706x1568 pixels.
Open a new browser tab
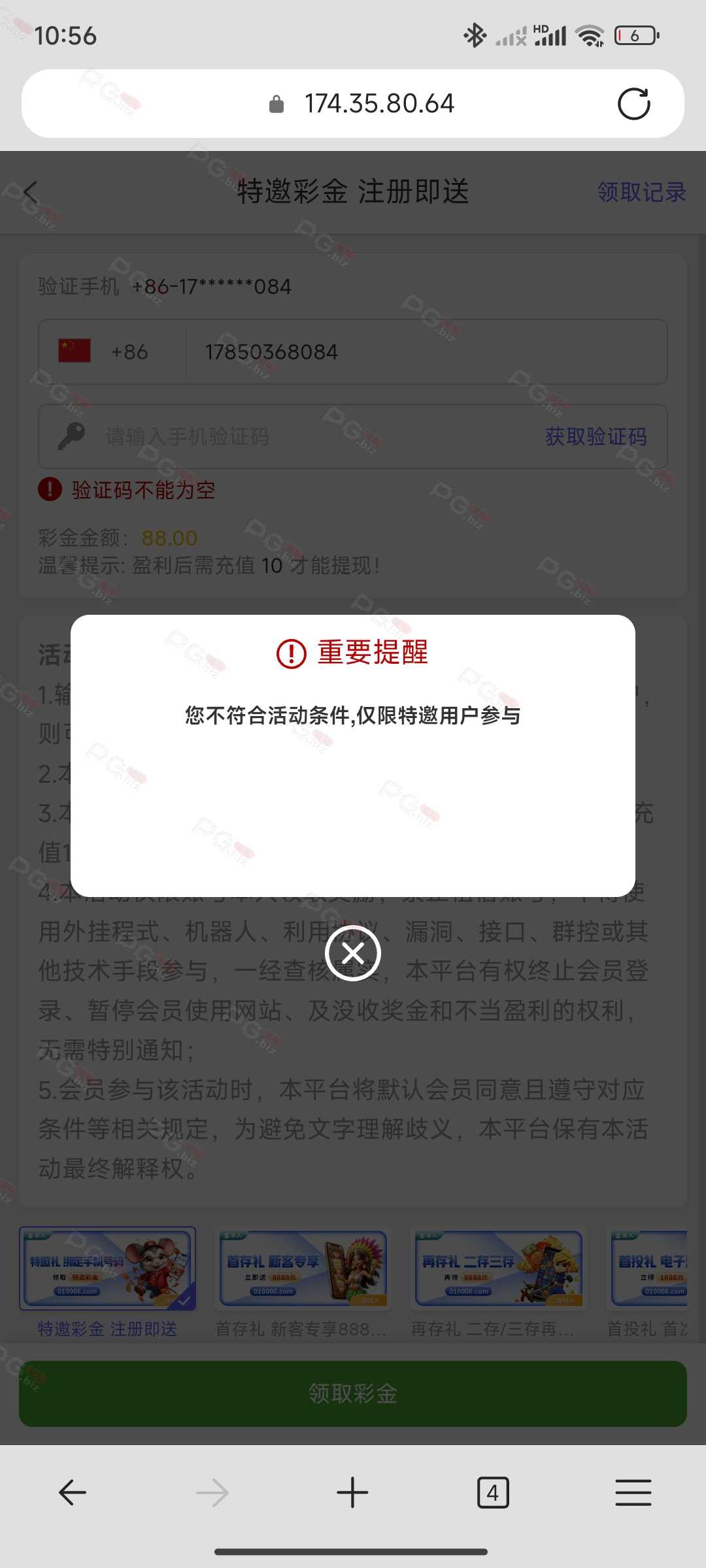352,1492
